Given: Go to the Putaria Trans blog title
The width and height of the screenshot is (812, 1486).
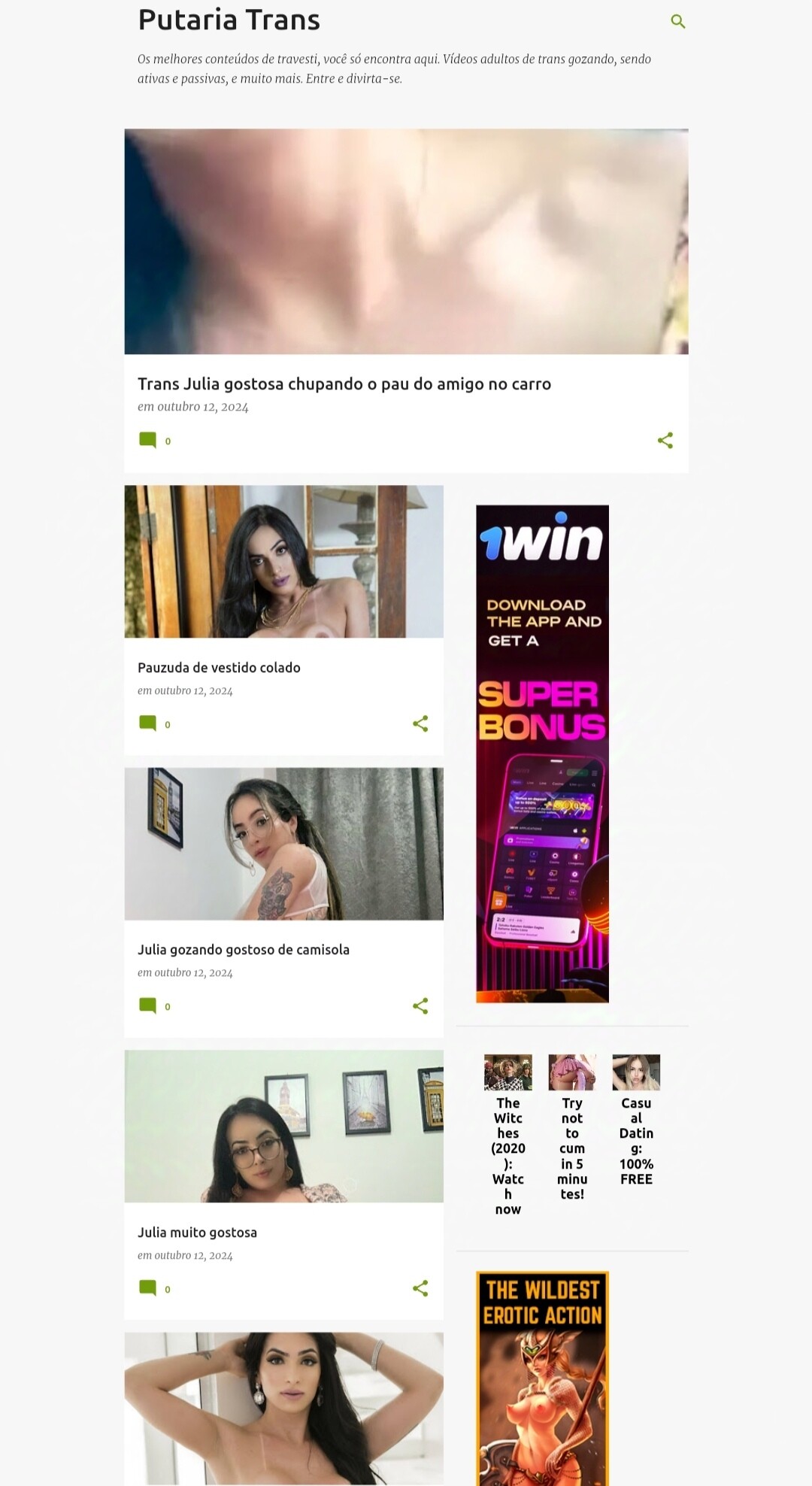Looking at the screenshot, I should 229,20.
